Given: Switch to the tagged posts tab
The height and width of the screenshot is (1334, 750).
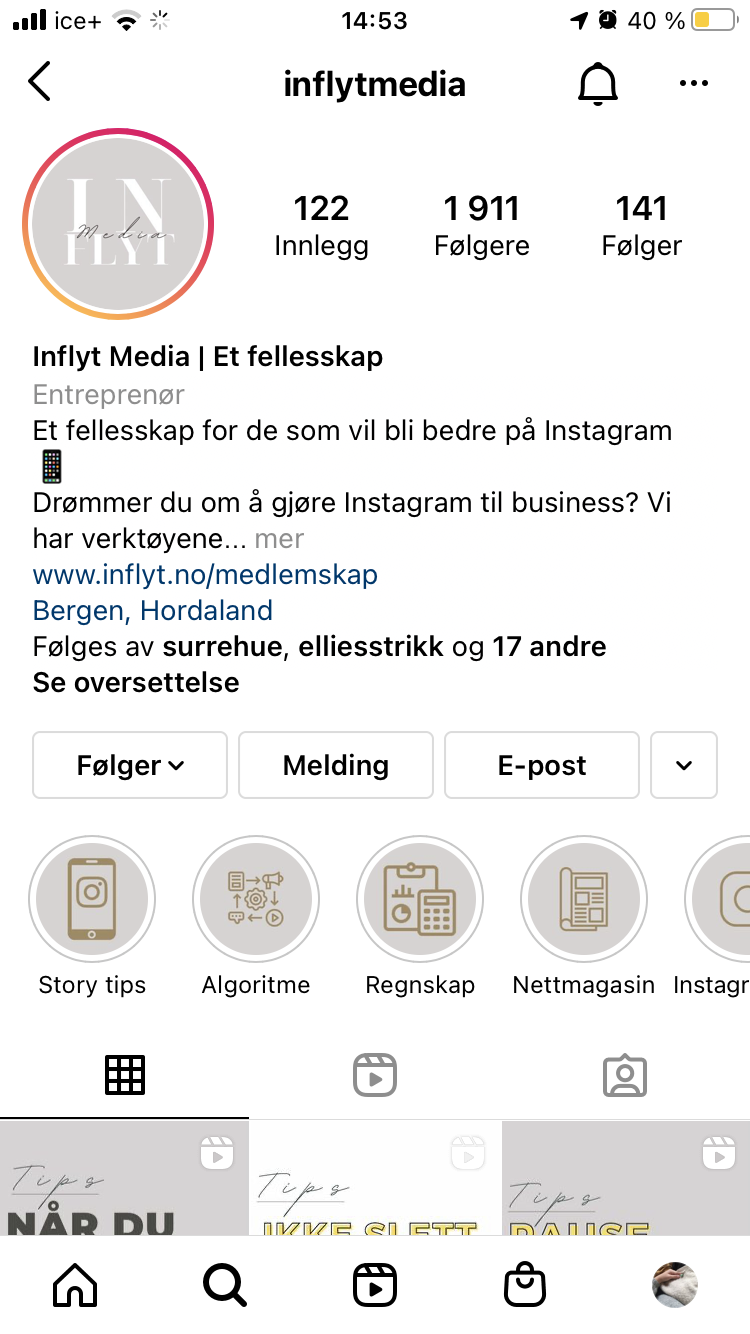Looking at the screenshot, I should click(x=625, y=1075).
